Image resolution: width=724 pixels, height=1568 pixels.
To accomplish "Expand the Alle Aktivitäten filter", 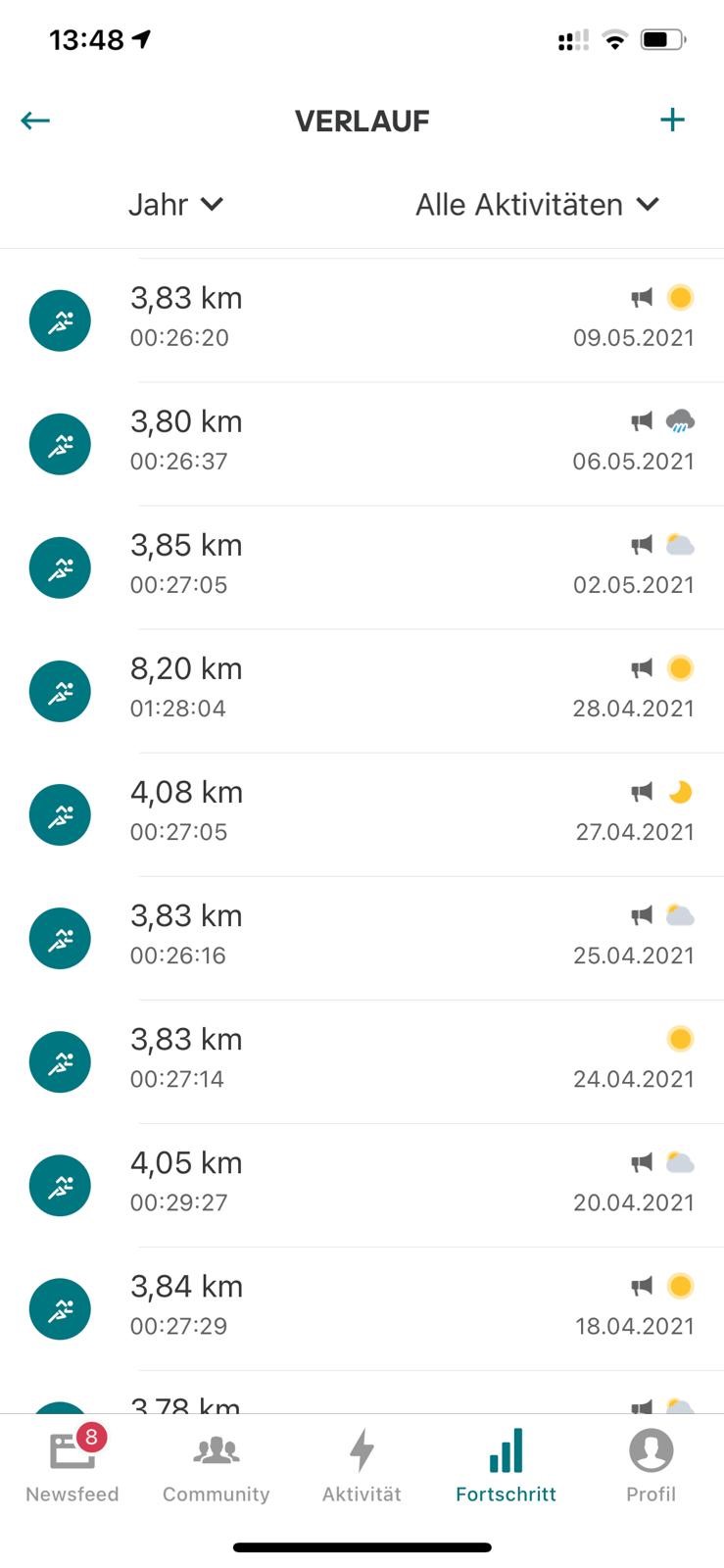I will (537, 204).
